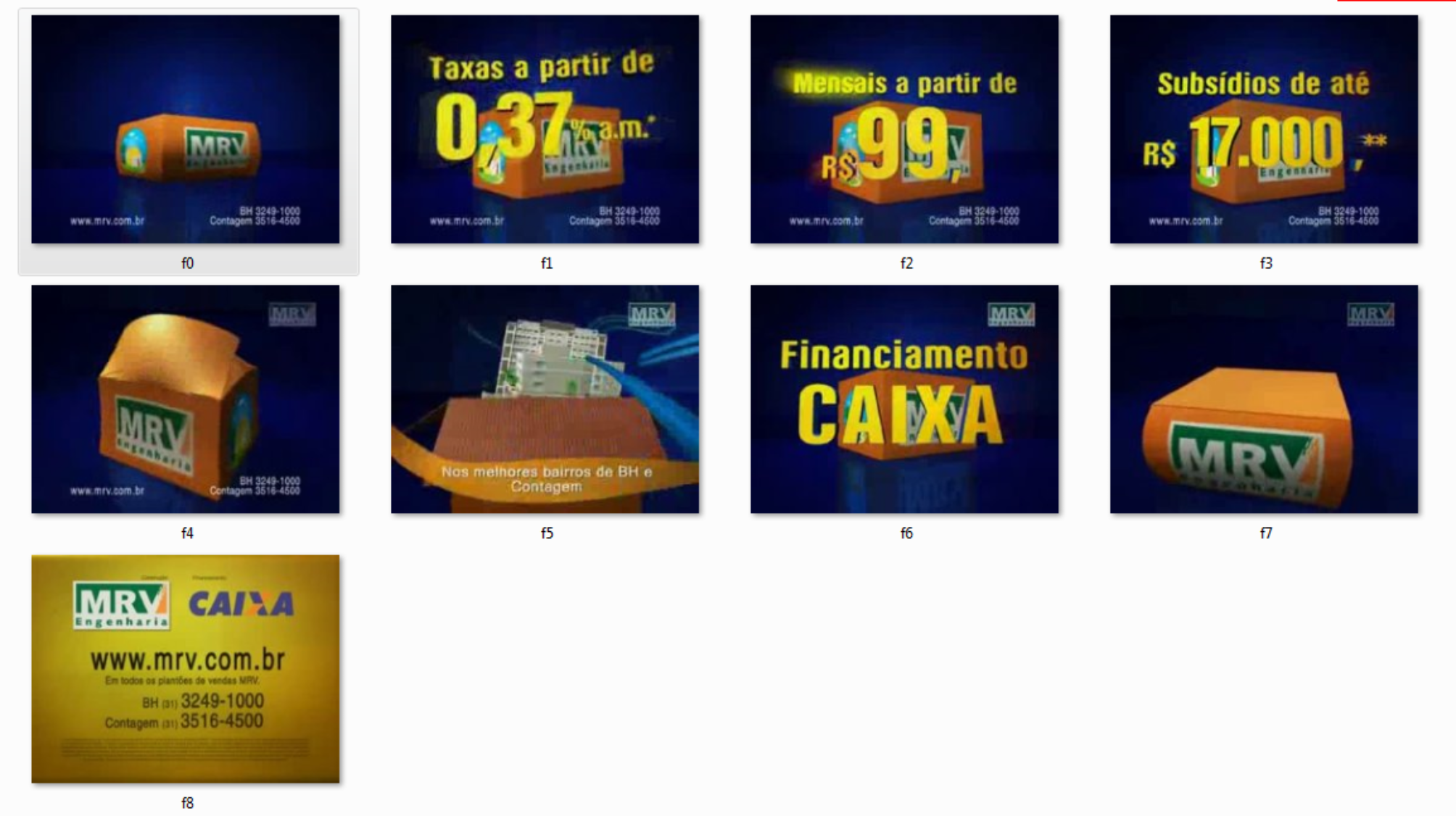Select the f3 'Subsídios de até' frame

pos(1264,129)
